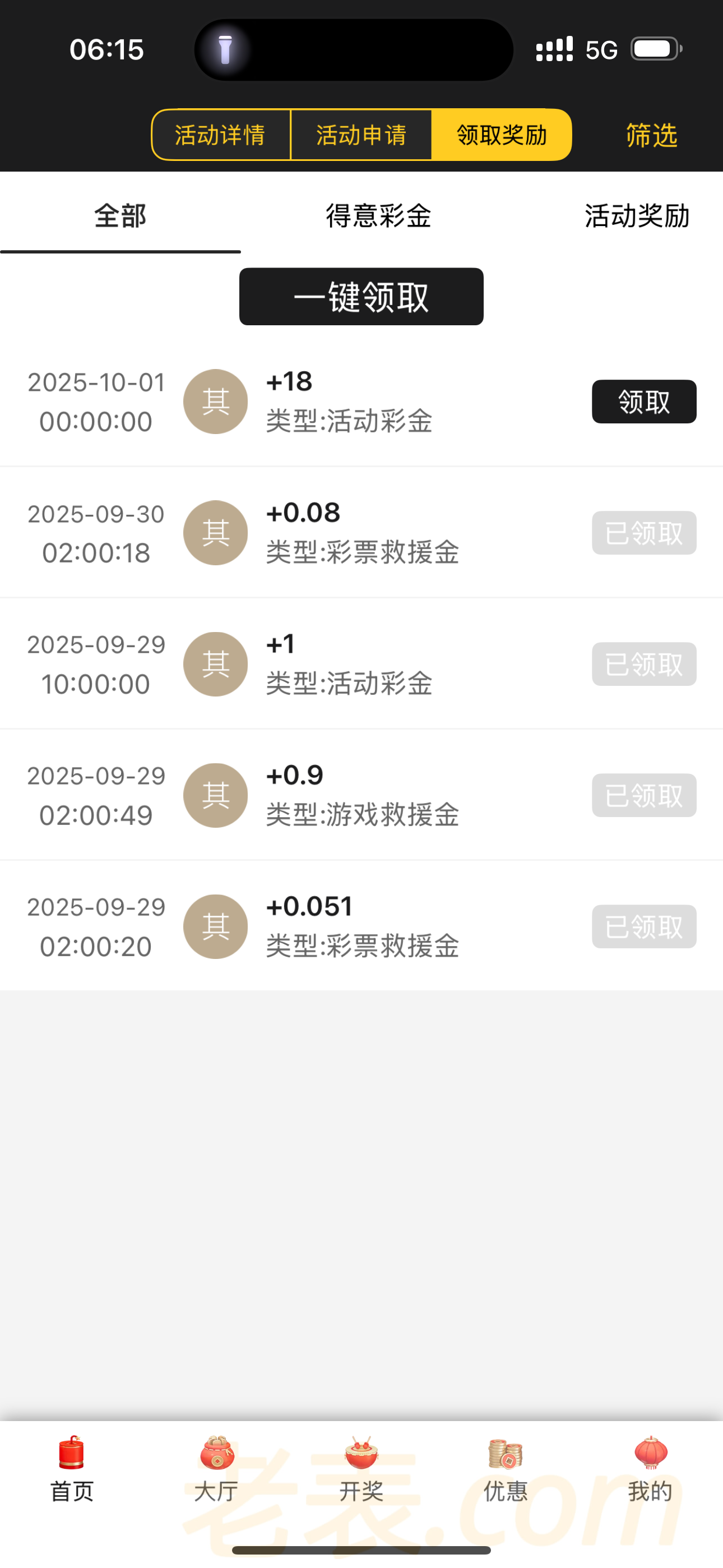Image resolution: width=723 pixels, height=1568 pixels.
Task: Switch to the 全部 tab
Action: [x=120, y=216]
